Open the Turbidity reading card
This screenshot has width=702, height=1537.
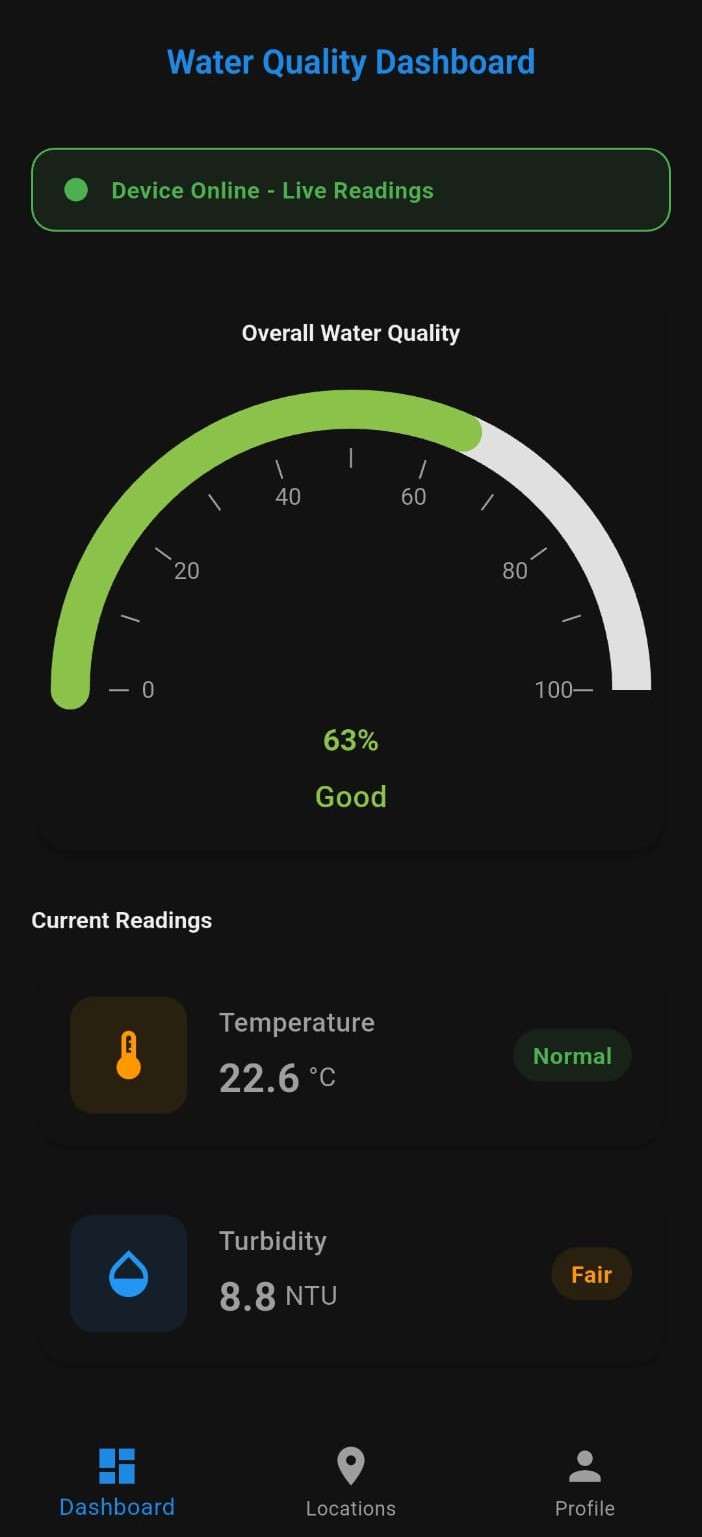(x=350, y=1273)
